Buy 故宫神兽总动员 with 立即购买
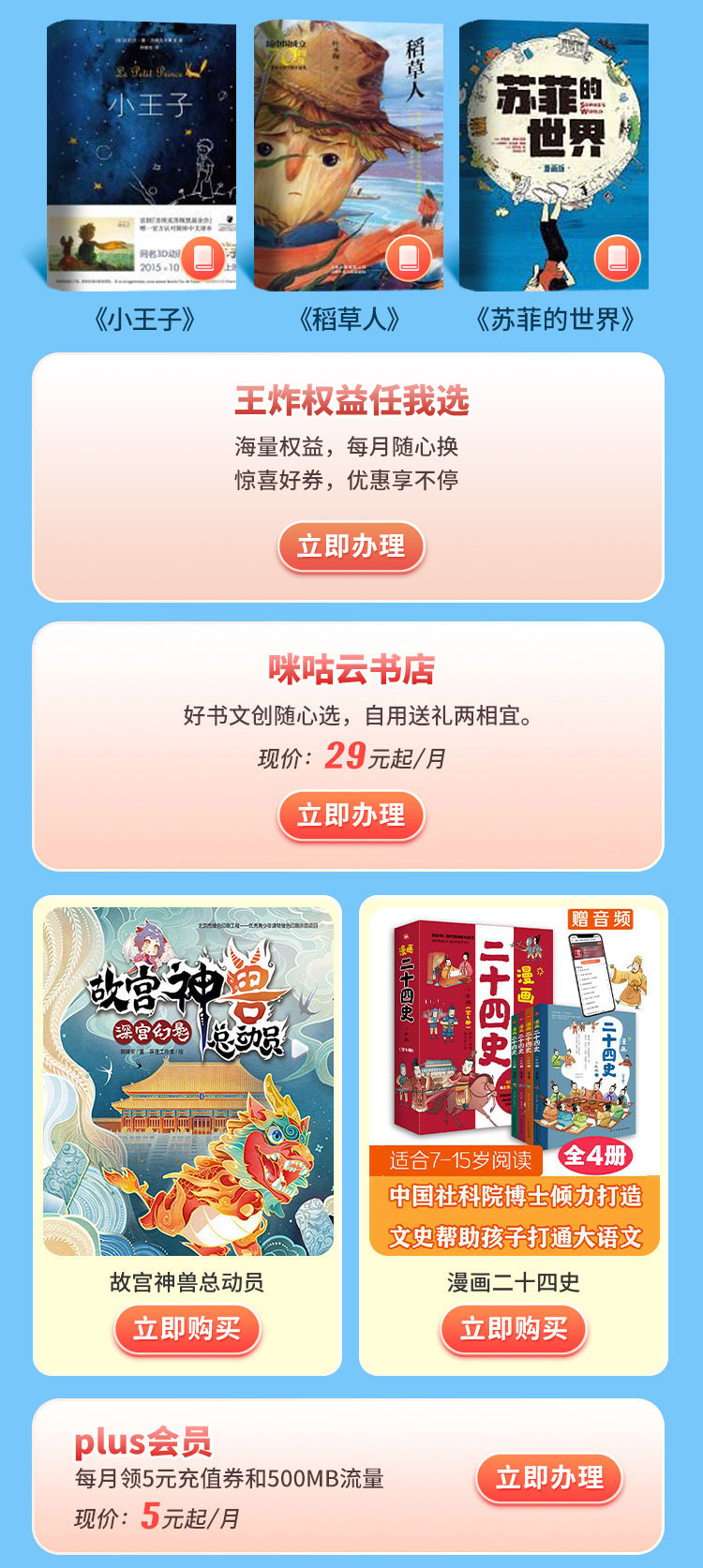Image resolution: width=703 pixels, height=1568 pixels. (x=187, y=1329)
